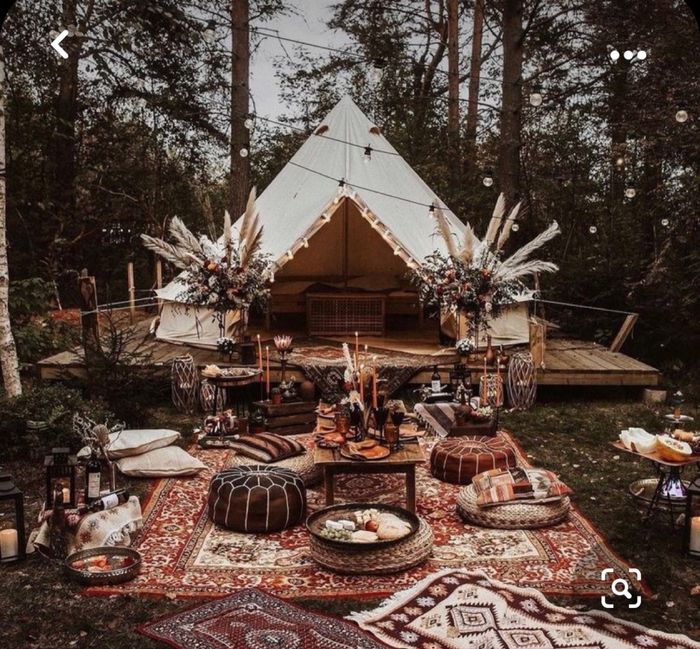Start visual search with the lens icon
700x649 pixels.
(621, 588)
